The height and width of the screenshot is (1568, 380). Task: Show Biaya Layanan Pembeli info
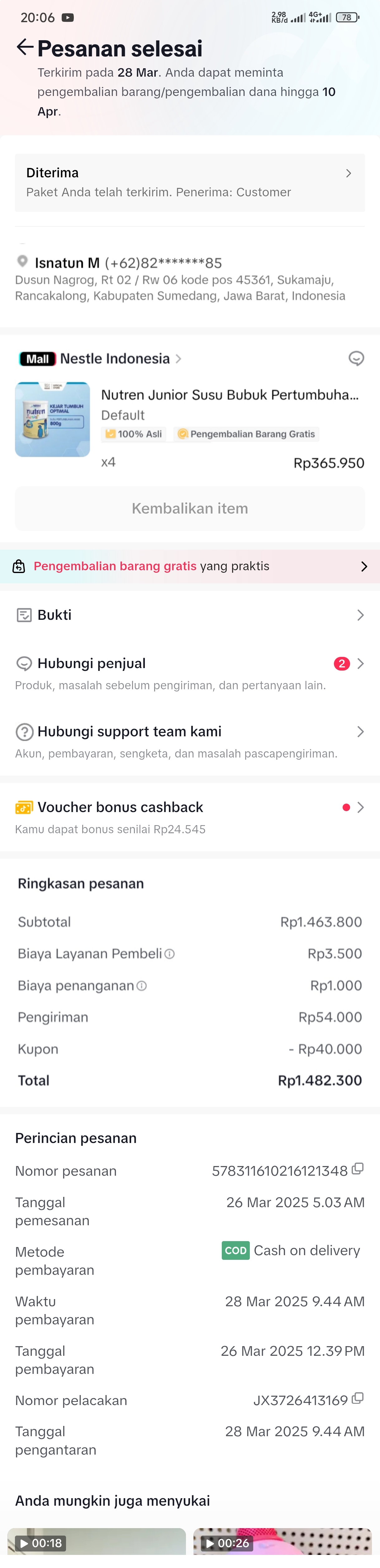170,954
